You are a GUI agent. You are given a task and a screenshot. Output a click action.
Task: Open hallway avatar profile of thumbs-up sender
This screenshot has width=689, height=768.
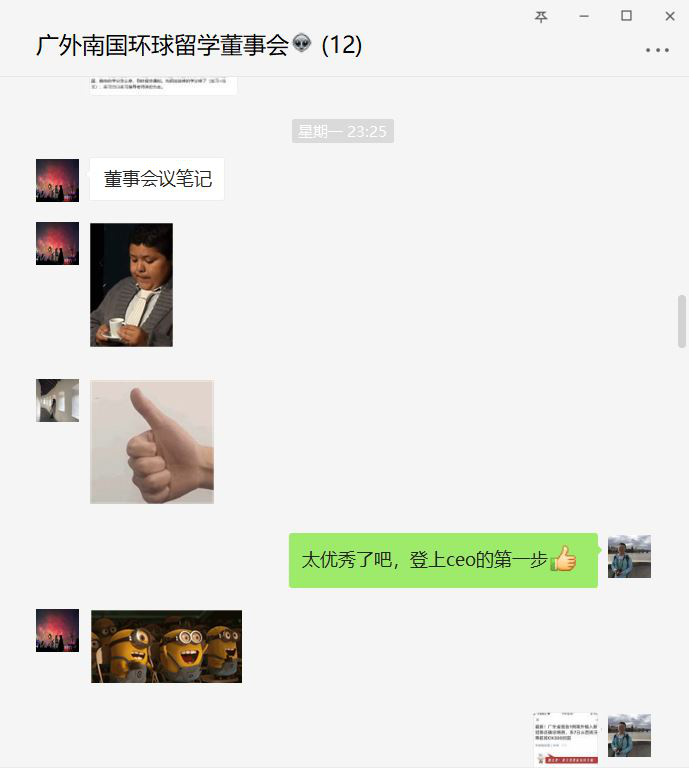point(57,400)
